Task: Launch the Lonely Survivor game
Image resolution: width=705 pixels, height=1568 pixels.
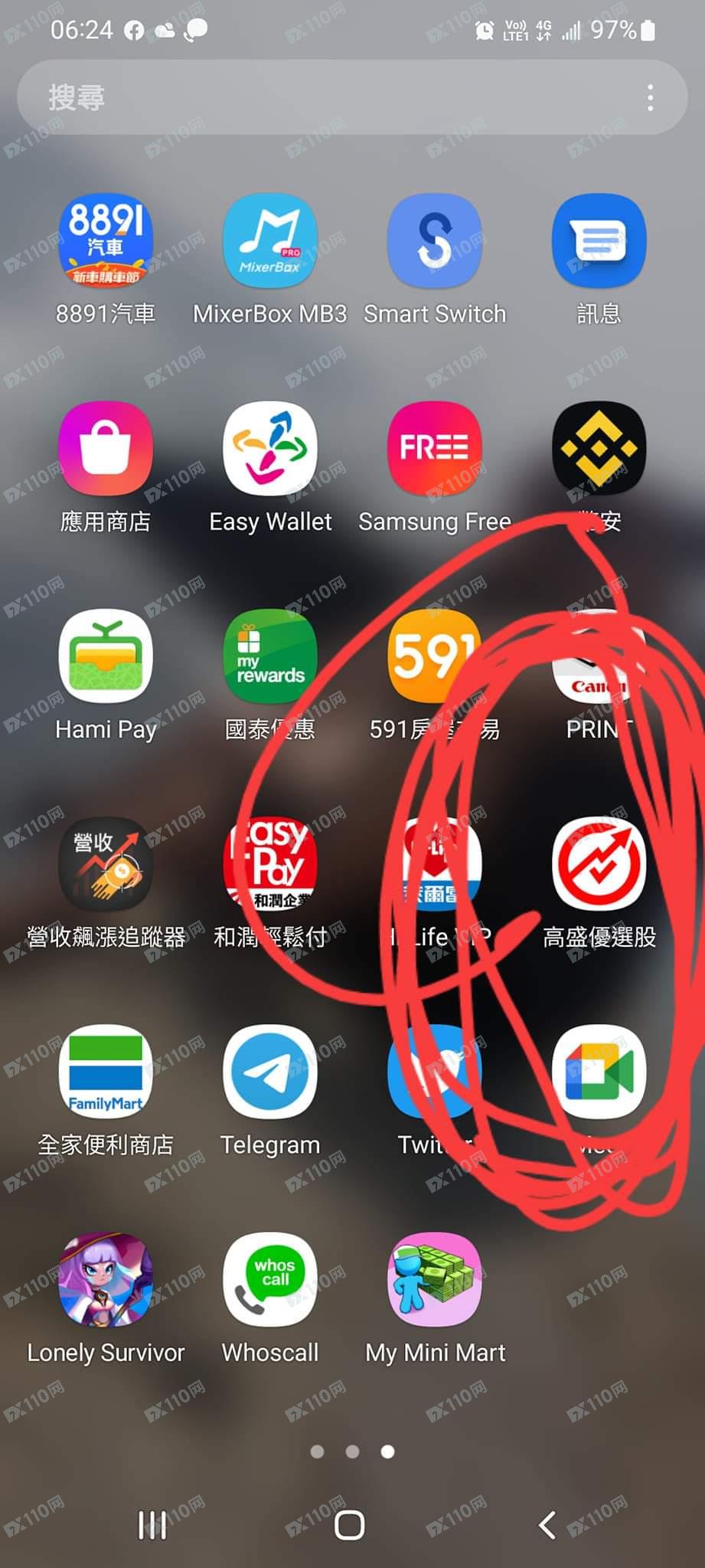Action: coord(106,1279)
